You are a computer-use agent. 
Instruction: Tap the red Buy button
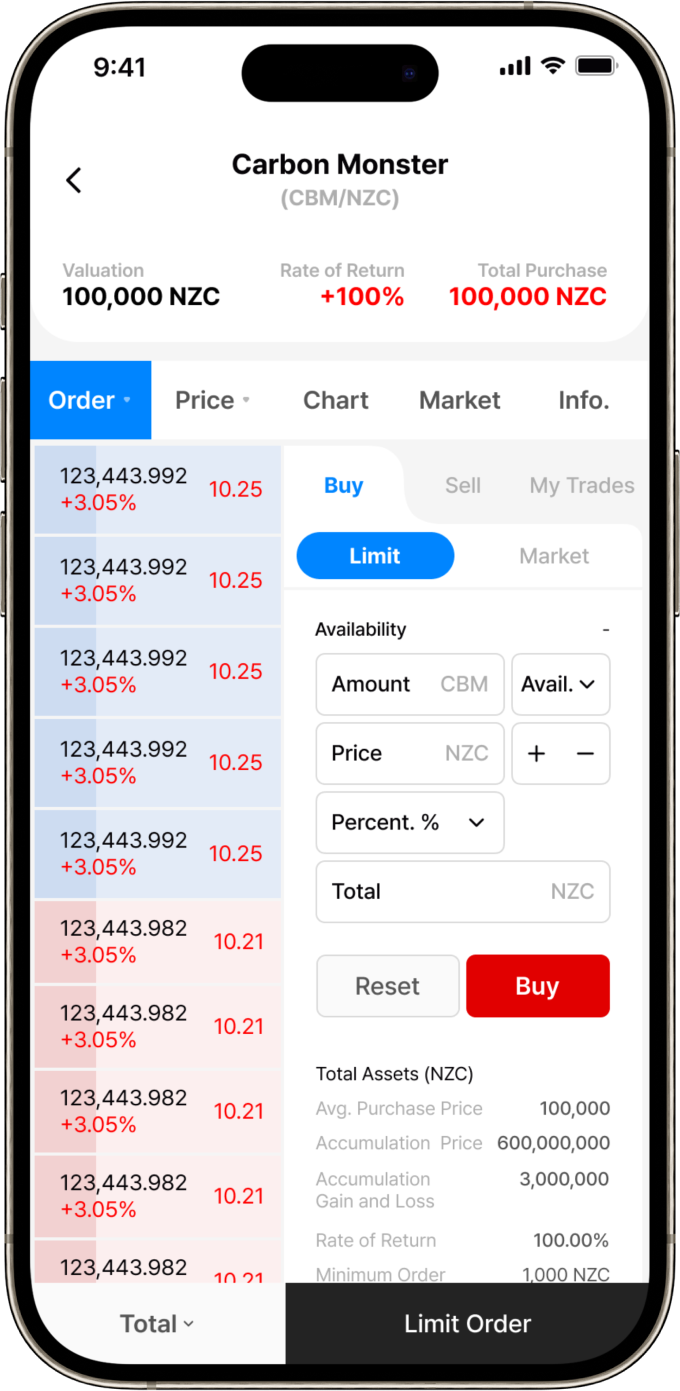[537, 986]
